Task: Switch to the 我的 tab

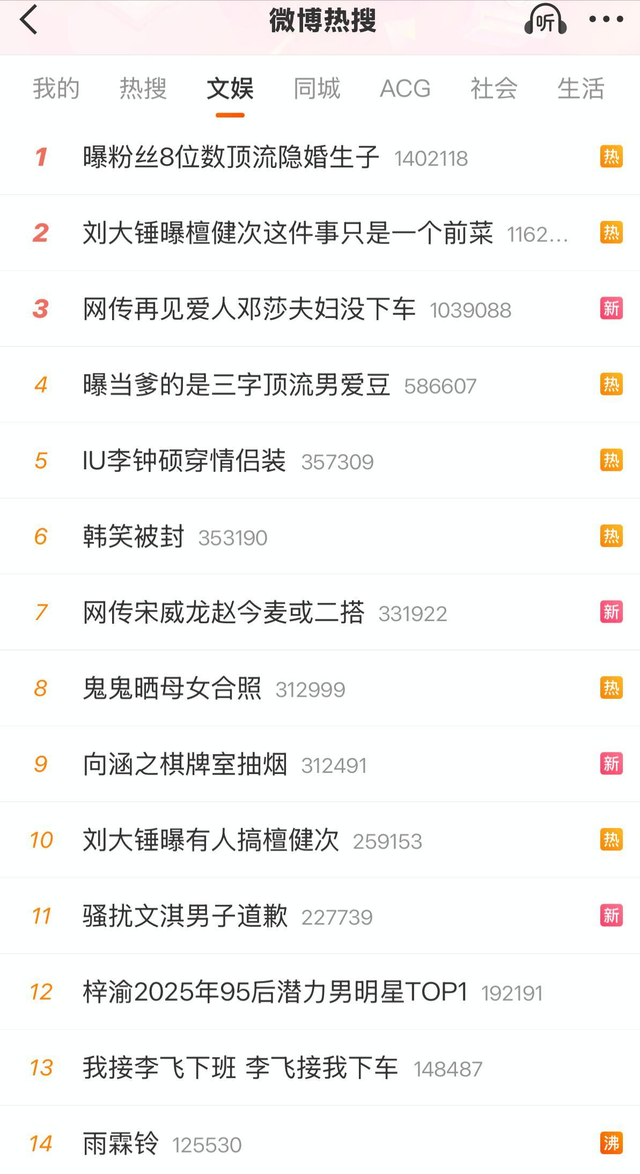Action: [56, 88]
